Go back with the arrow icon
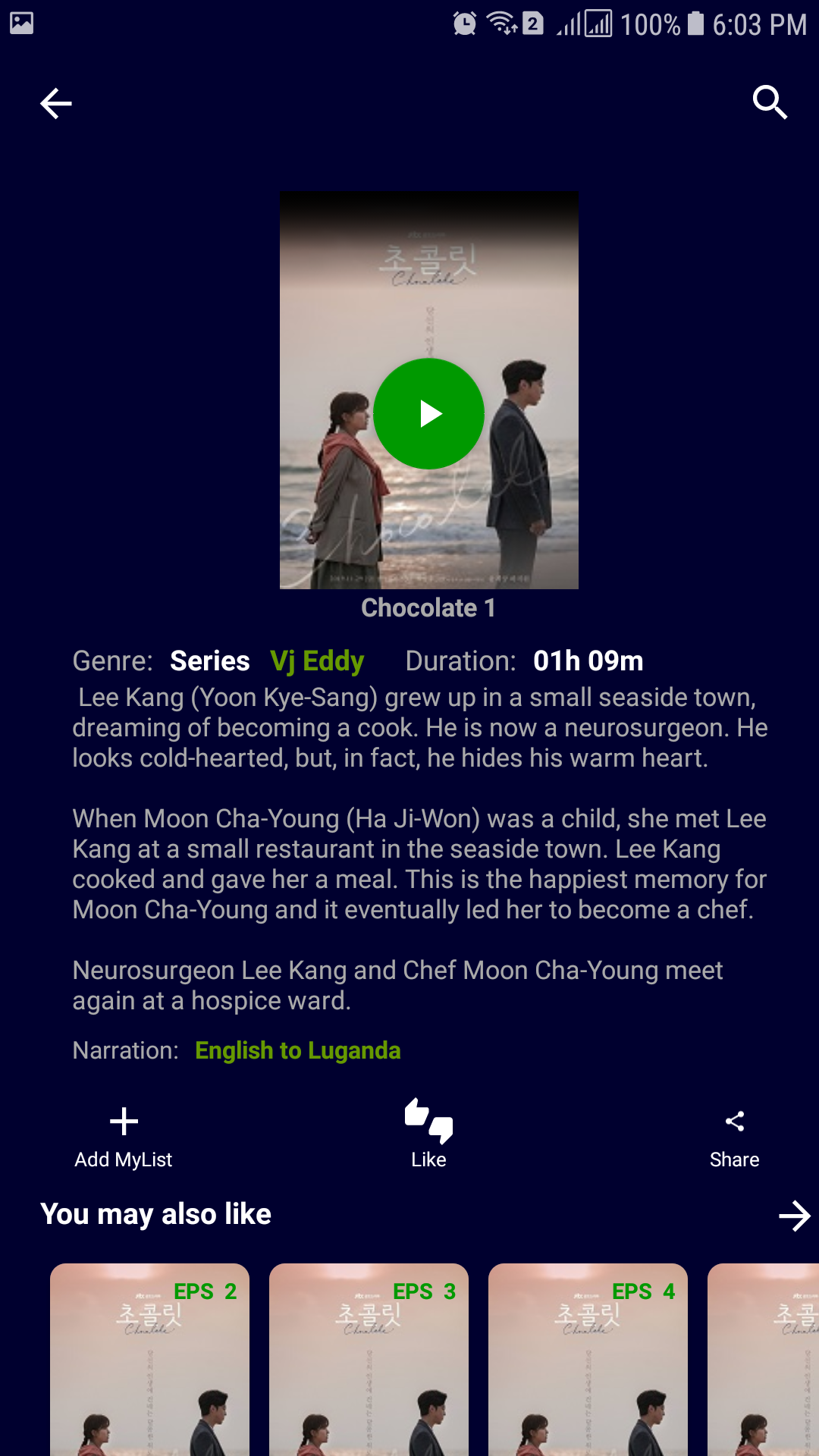Image resolution: width=819 pixels, height=1456 pixels. coord(55,103)
